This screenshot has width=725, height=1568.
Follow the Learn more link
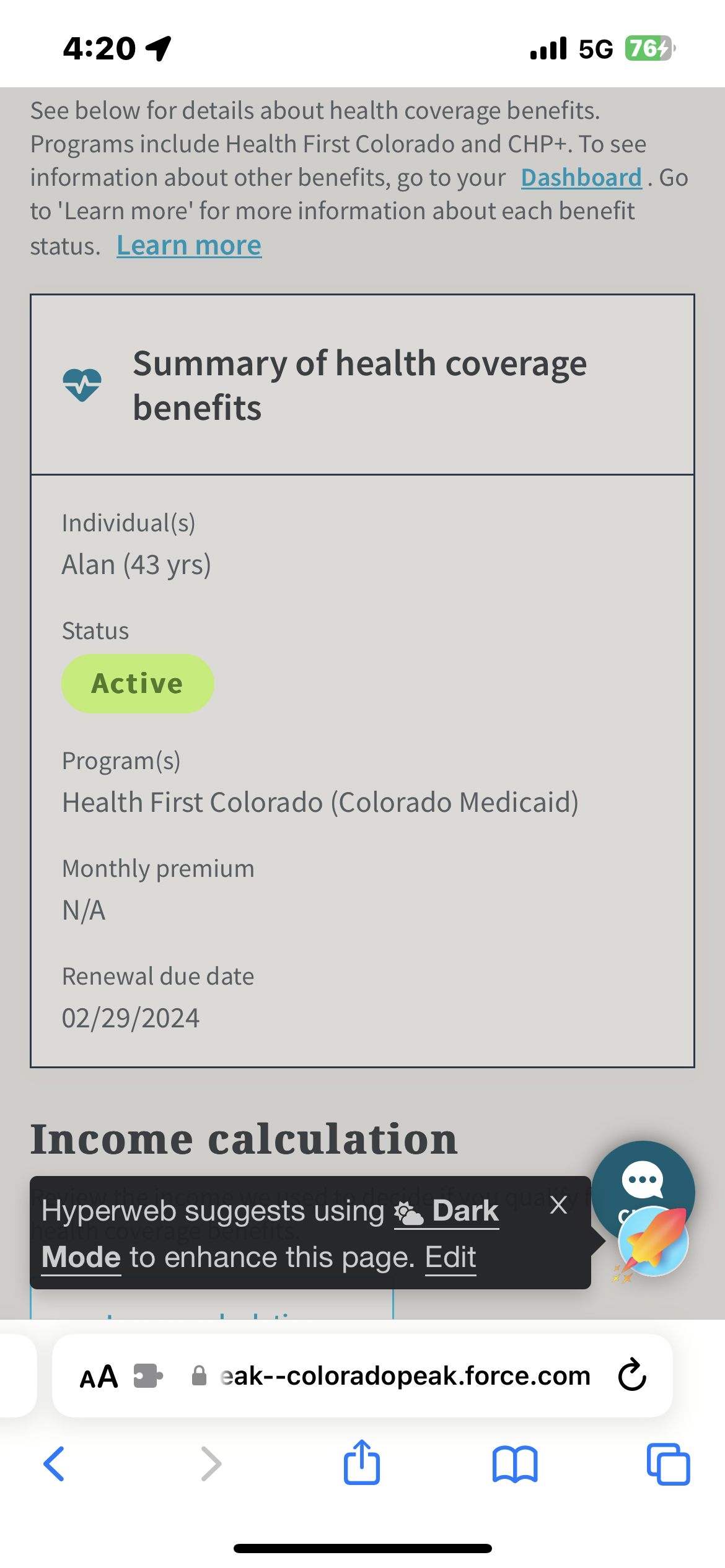pos(189,245)
